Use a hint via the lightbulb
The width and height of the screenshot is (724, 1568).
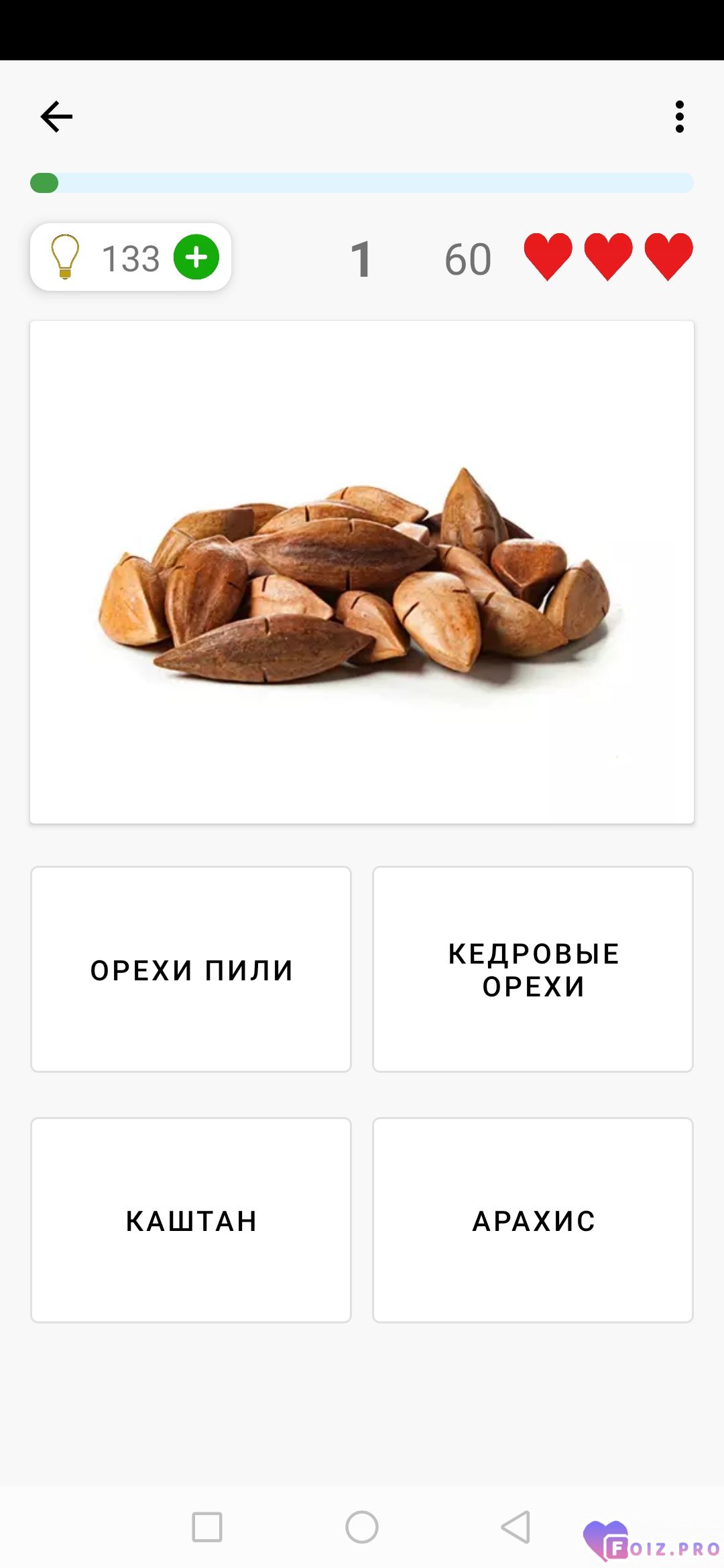(65, 257)
